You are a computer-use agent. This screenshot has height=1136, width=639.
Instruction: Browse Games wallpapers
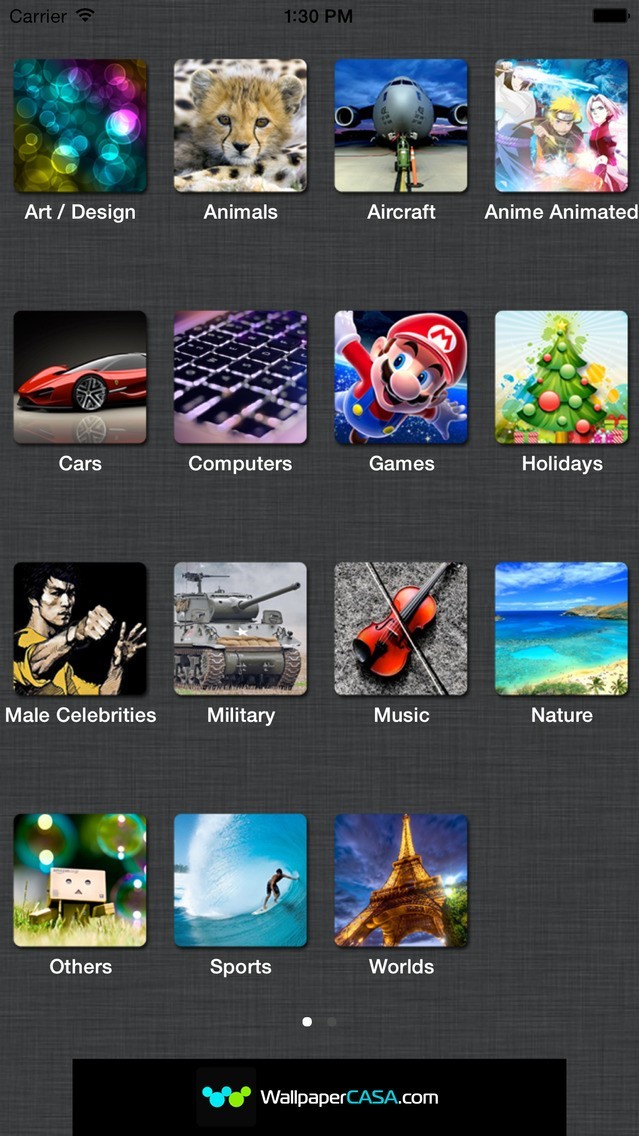click(x=401, y=377)
